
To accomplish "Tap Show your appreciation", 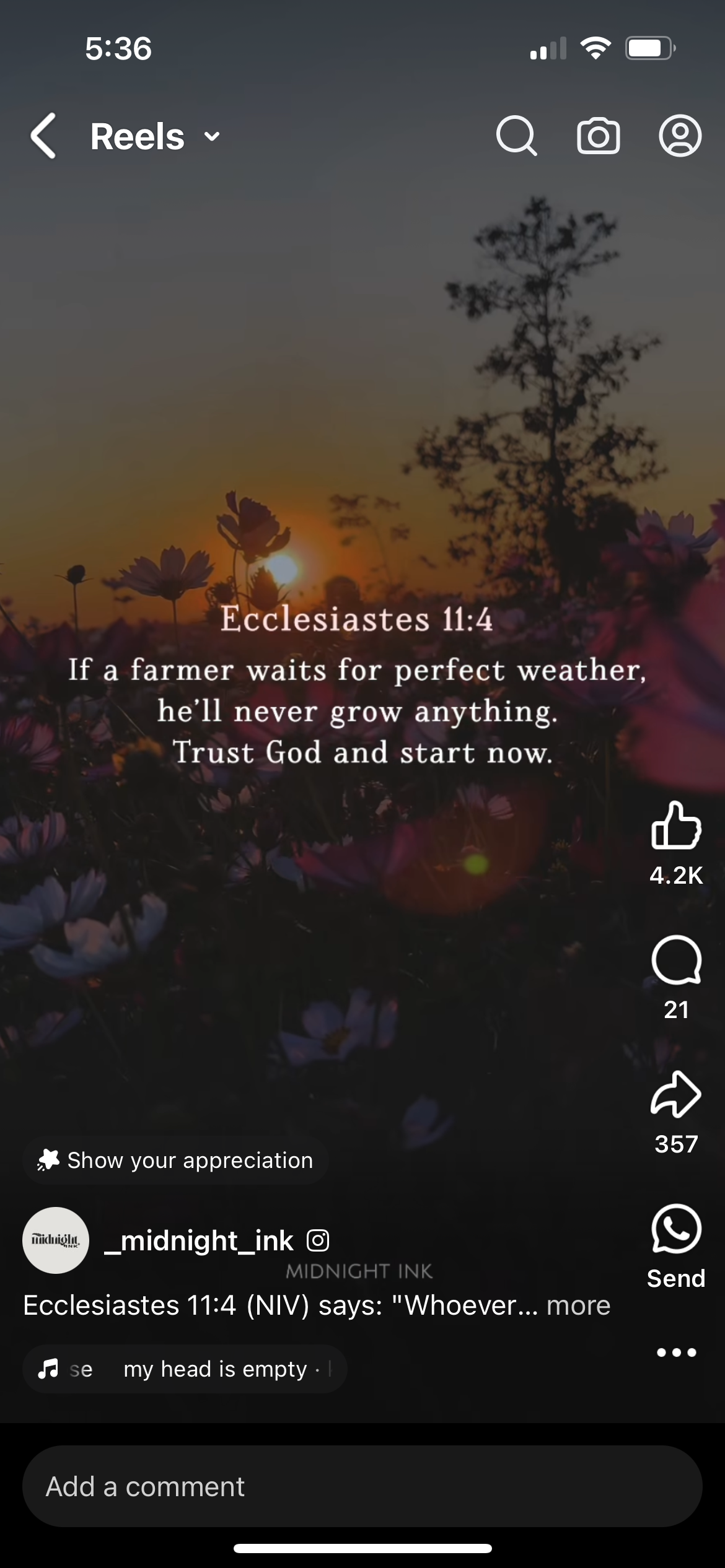I will [x=175, y=1161].
